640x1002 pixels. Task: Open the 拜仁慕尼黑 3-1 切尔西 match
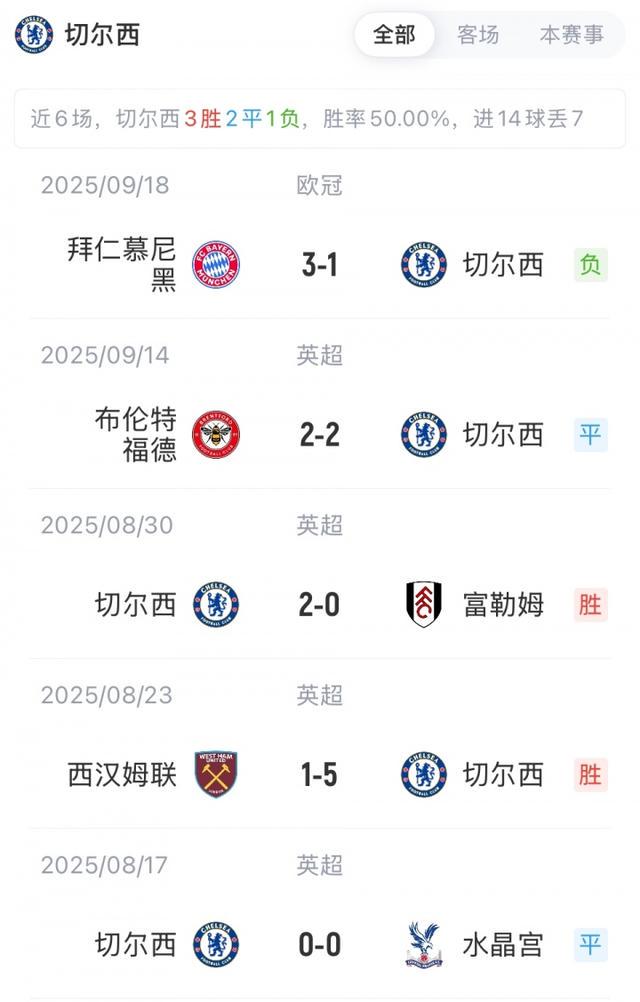pyautogui.click(x=320, y=264)
